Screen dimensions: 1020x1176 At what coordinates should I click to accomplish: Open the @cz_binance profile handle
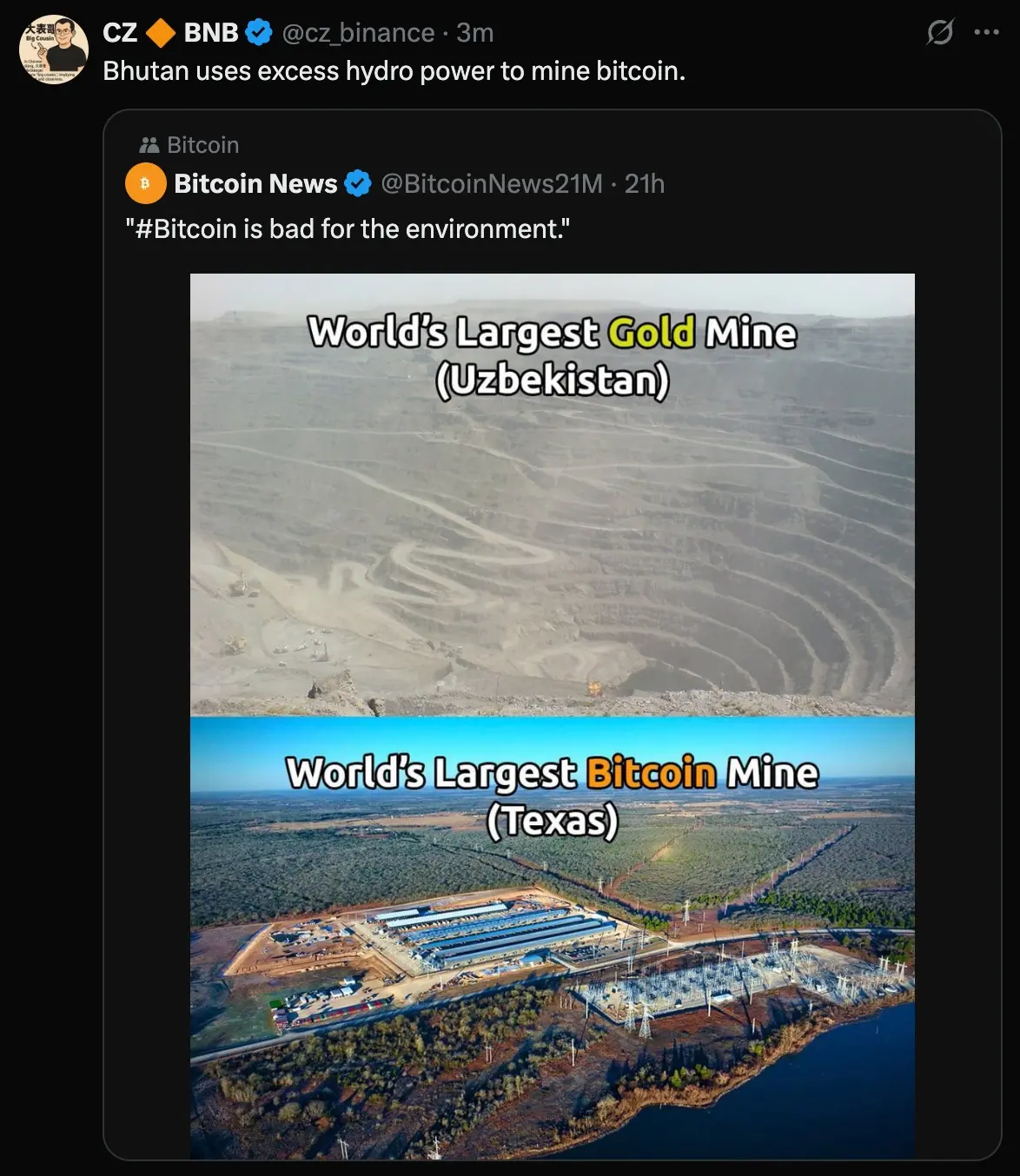358,33
